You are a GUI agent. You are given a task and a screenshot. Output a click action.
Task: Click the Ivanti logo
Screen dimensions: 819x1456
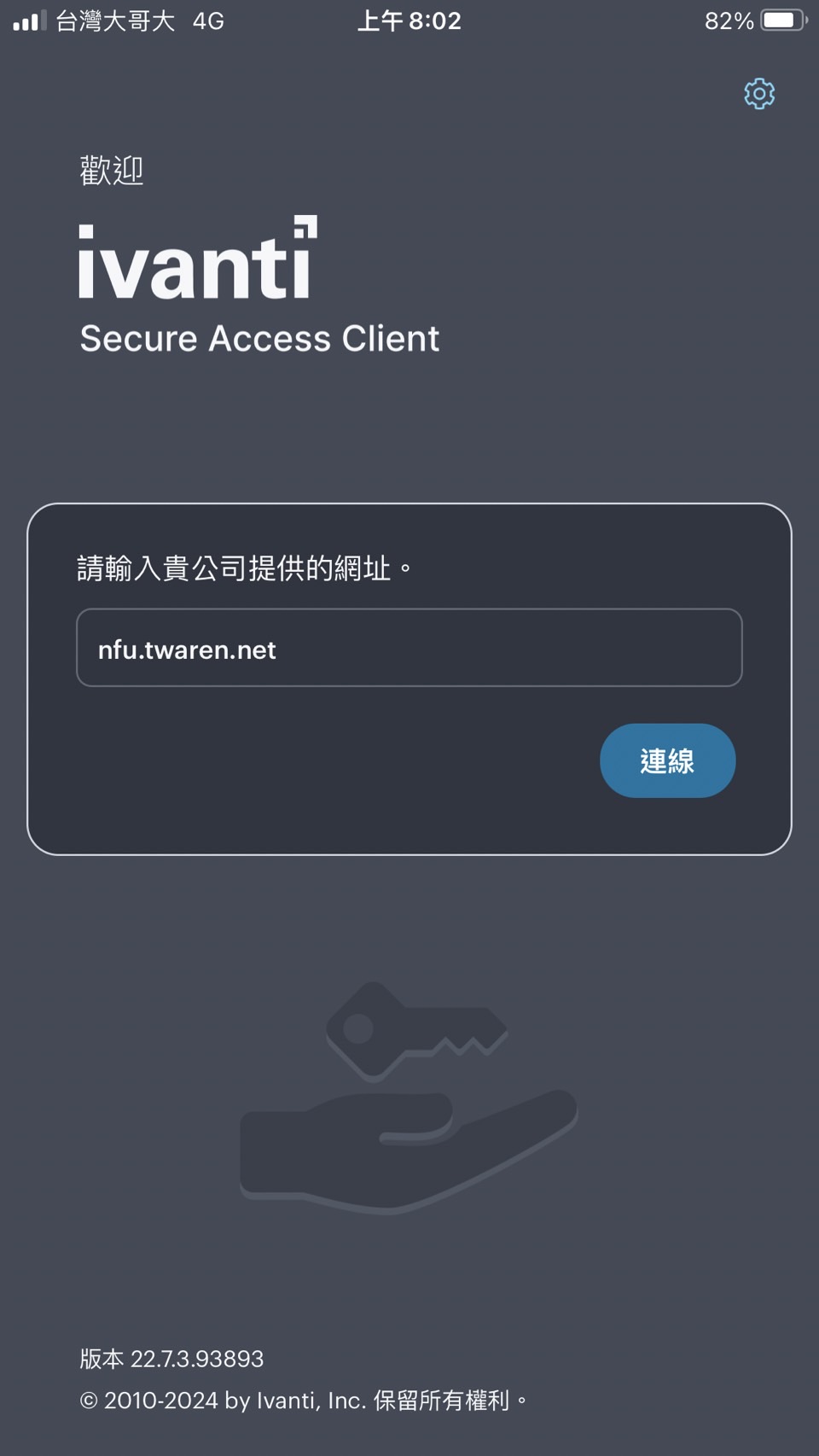click(196, 260)
